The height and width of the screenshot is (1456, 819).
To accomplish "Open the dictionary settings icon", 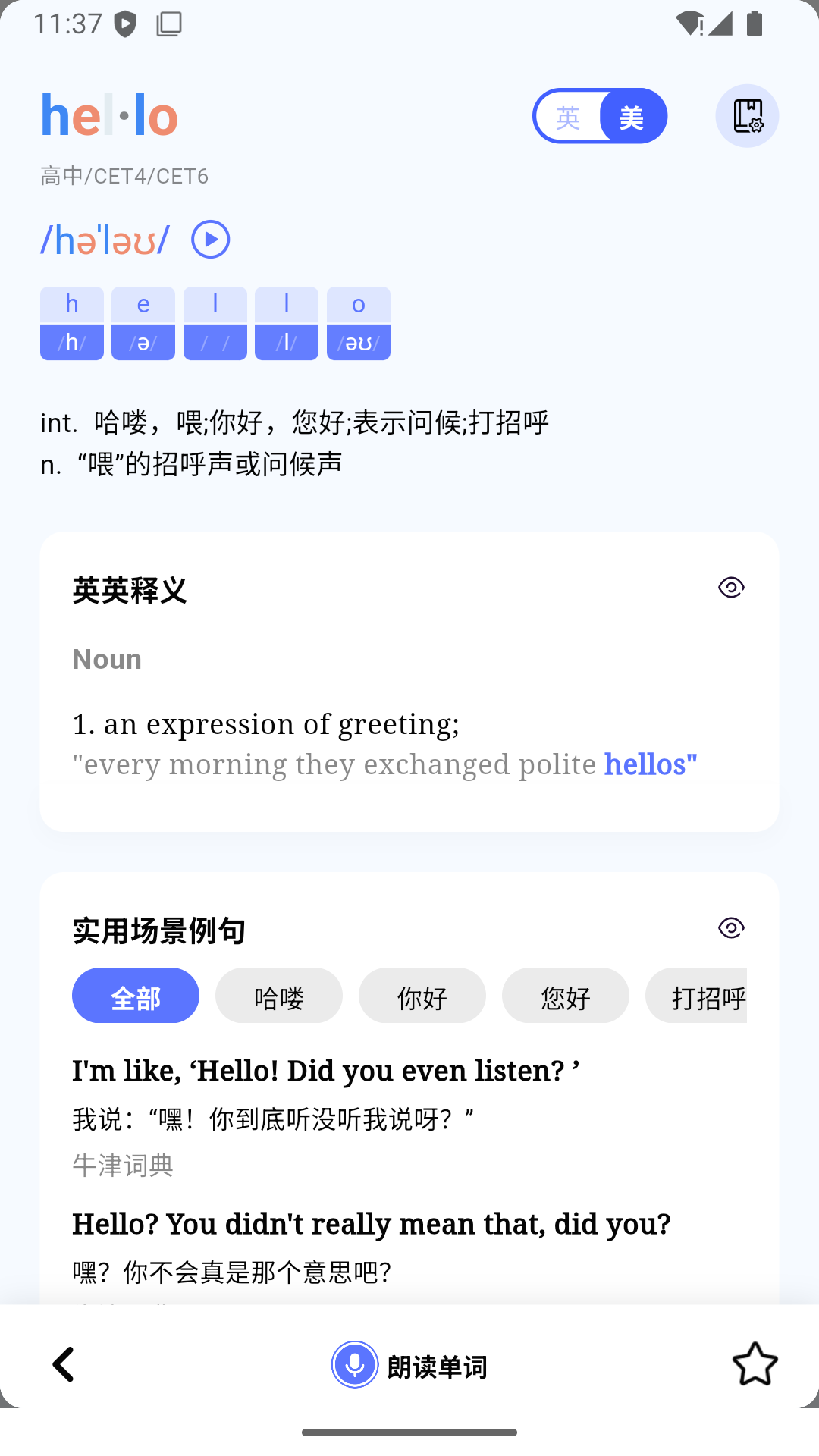I will click(746, 115).
